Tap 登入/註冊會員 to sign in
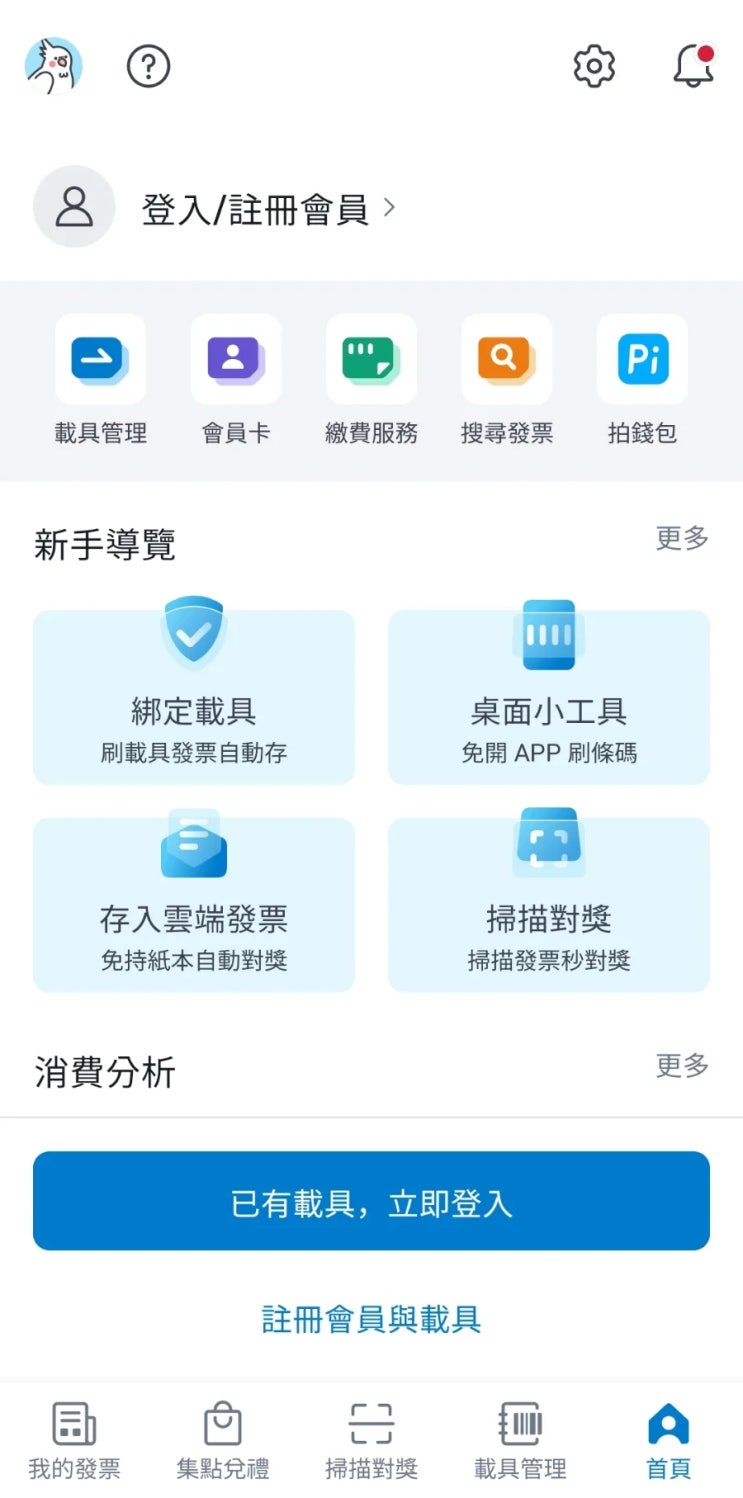The width and height of the screenshot is (743, 1498). pyautogui.click(x=255, y=209)
